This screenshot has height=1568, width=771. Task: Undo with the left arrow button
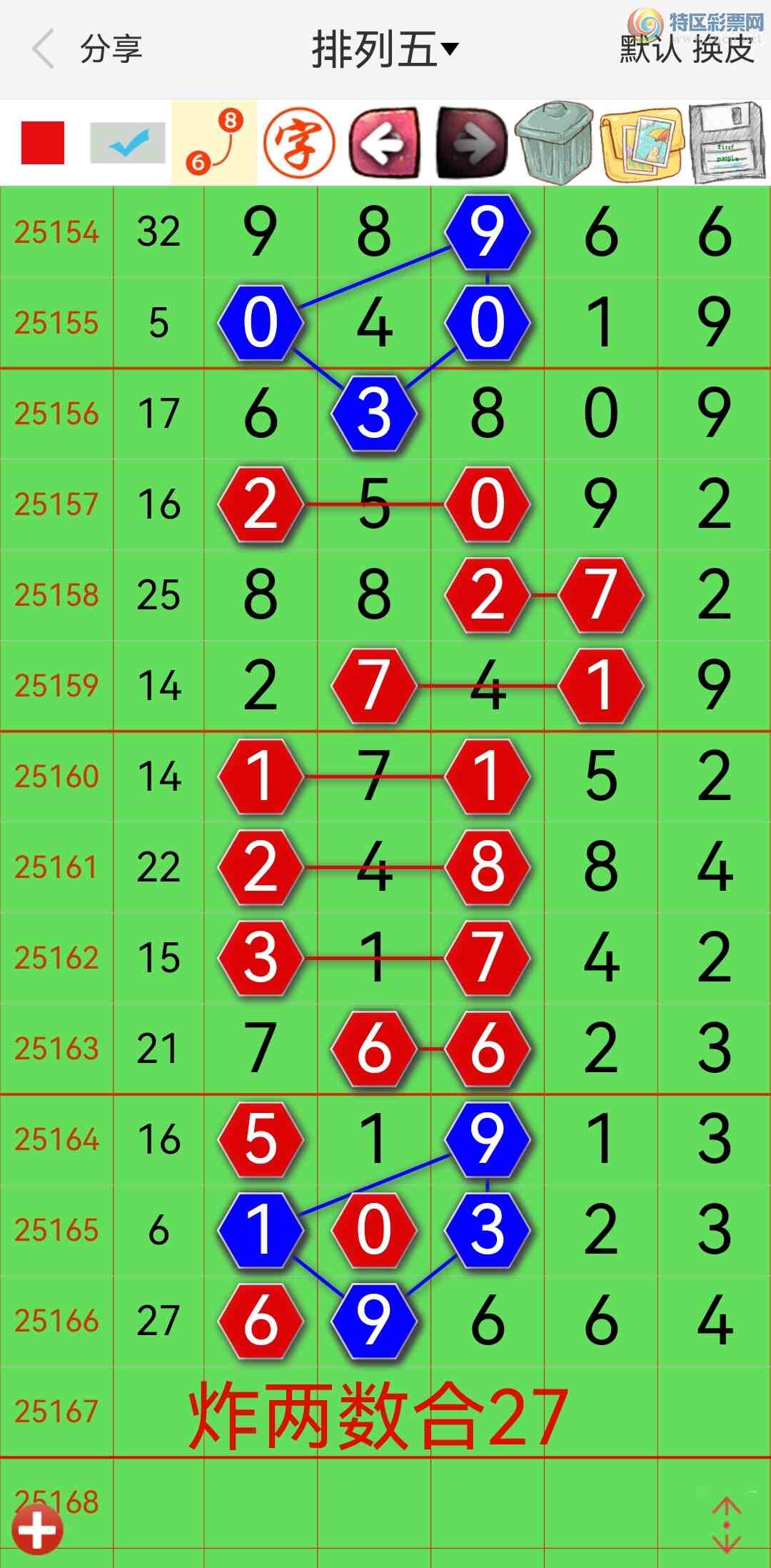384,143
